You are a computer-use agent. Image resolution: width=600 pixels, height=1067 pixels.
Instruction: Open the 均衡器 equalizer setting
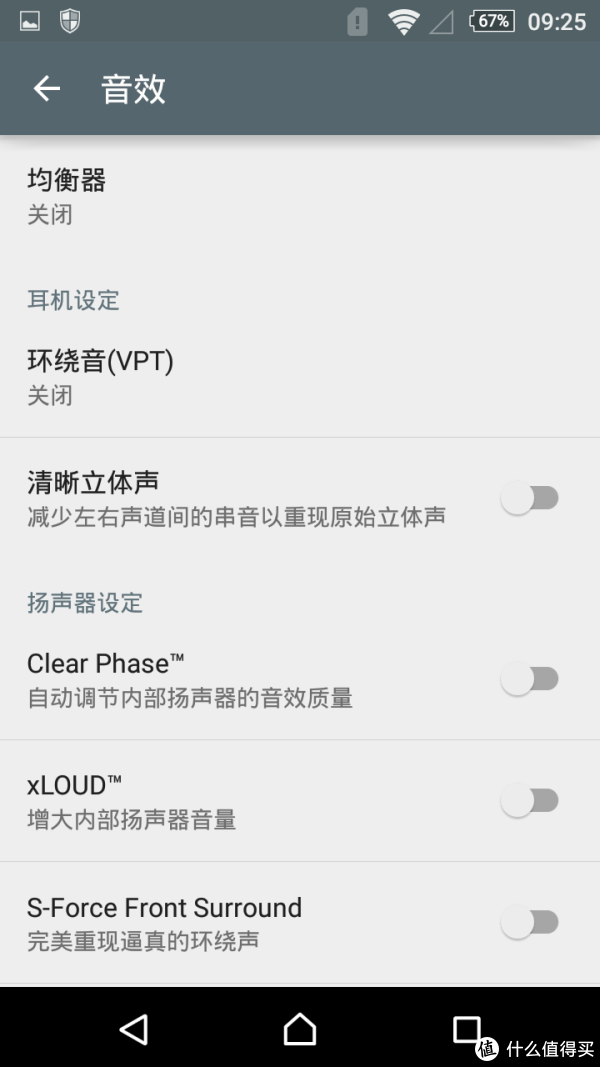[x=300, y=196]
